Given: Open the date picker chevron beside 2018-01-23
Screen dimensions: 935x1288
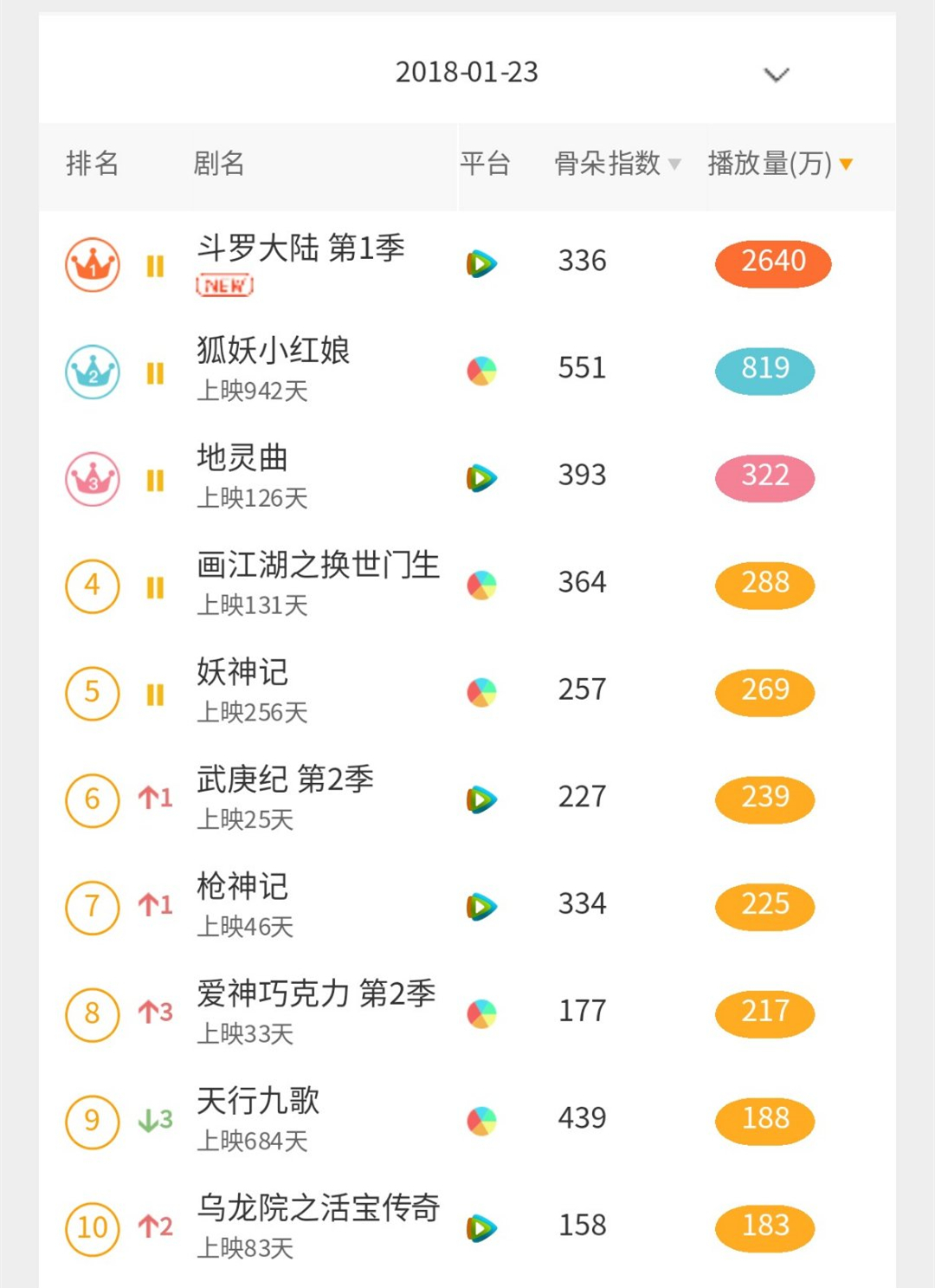Looking at the screenshot, I should pos(775,74).
